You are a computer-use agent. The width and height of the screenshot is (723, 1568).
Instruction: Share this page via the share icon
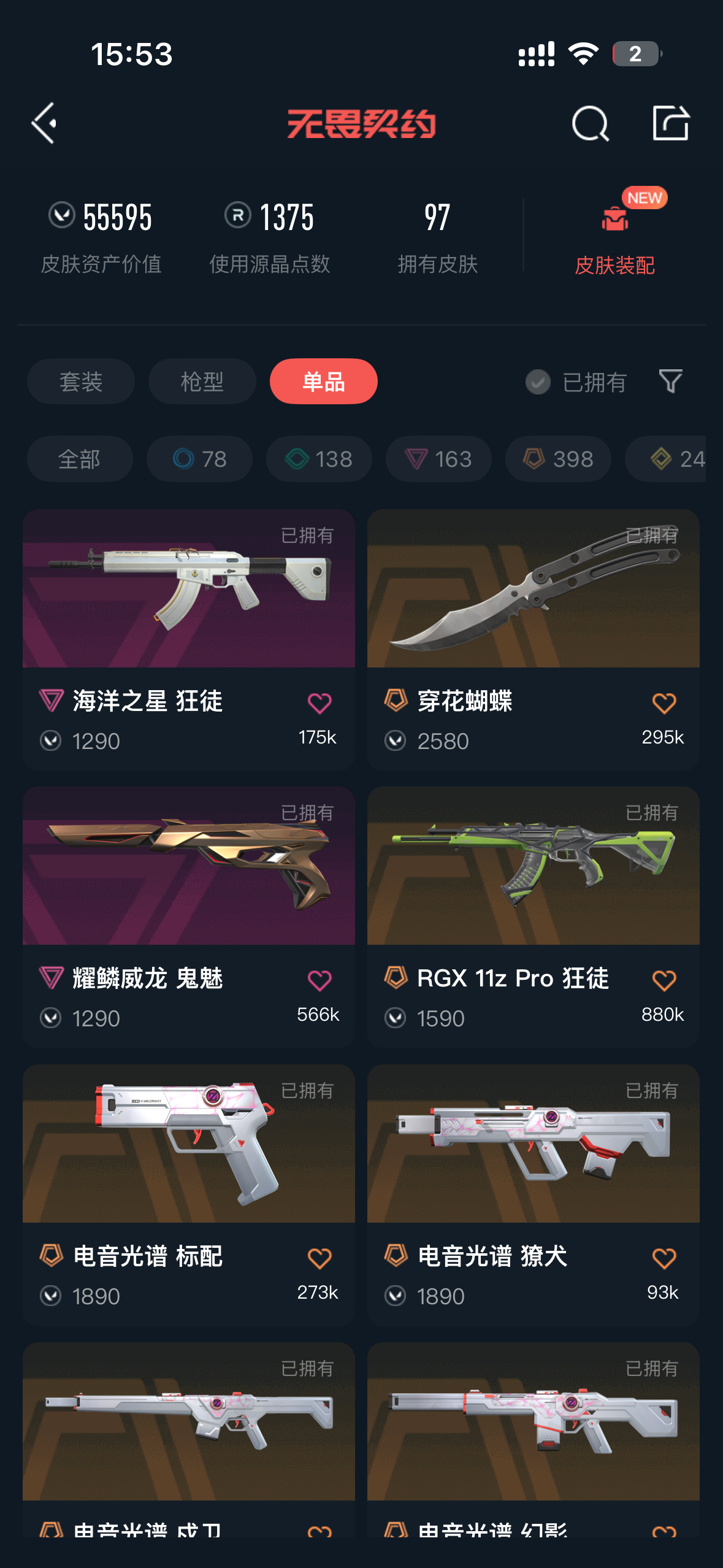[670, 123]
